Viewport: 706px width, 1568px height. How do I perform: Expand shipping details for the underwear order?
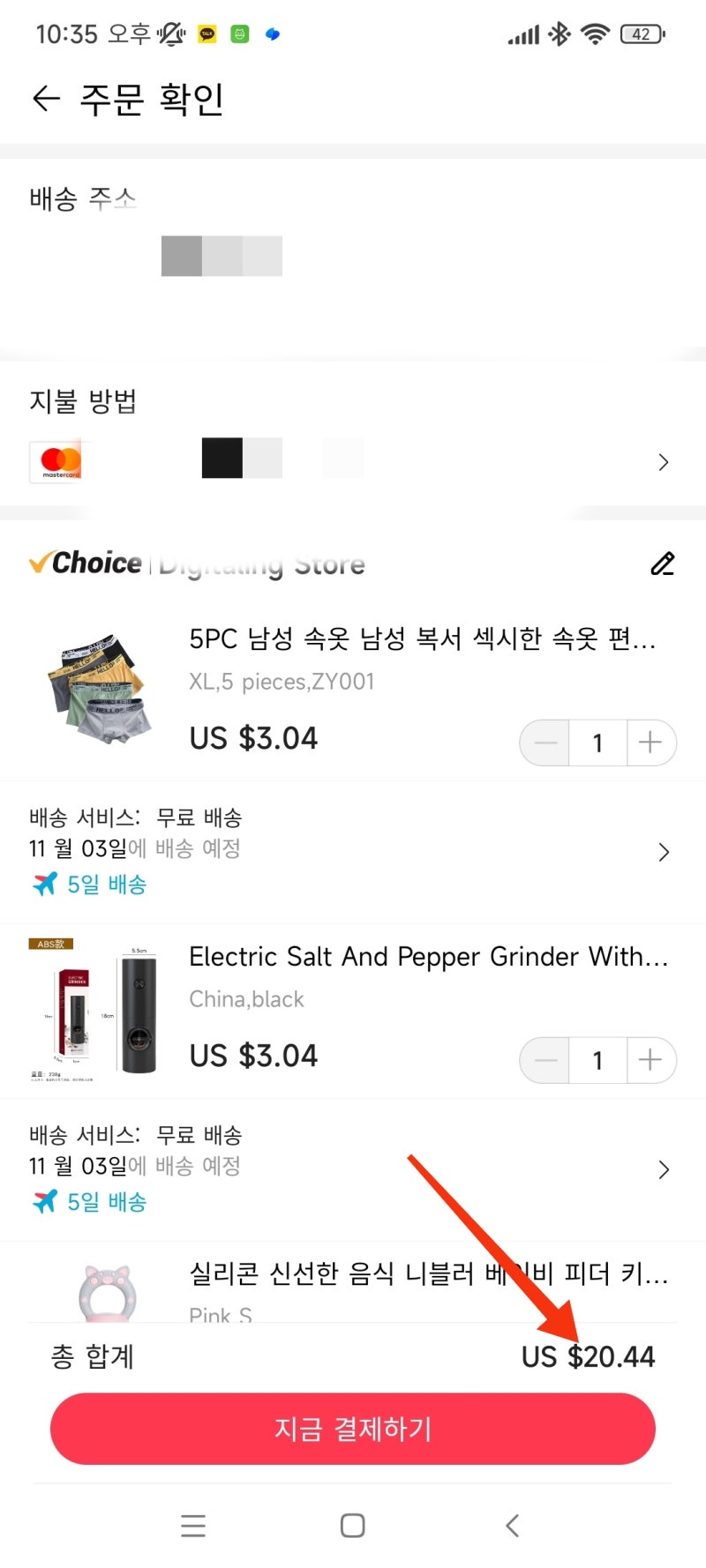(x=664, y=851)
